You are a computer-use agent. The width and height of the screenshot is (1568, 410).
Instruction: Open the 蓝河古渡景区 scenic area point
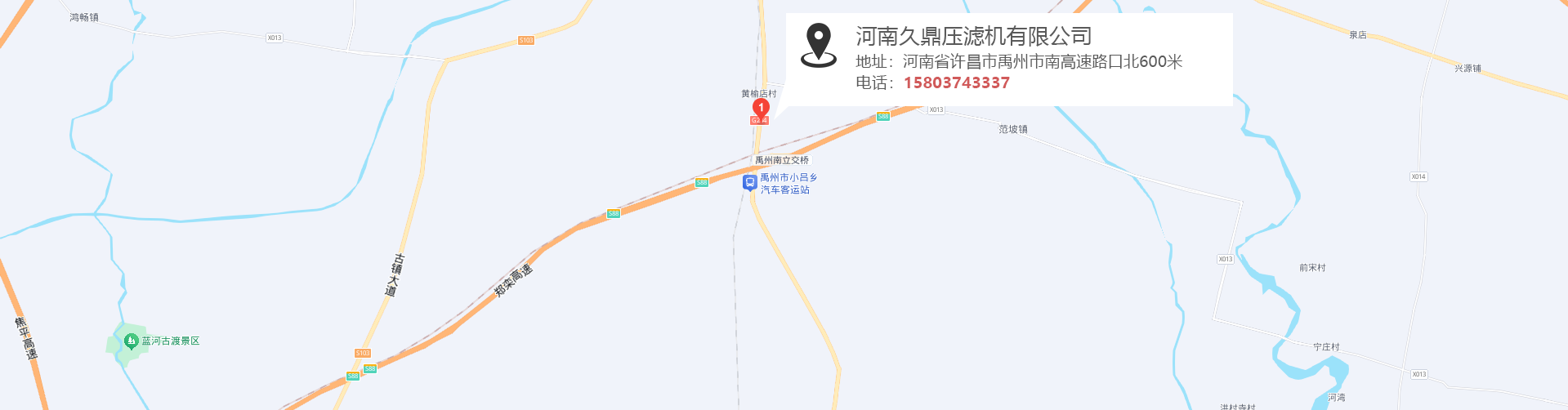click(131, 341)
